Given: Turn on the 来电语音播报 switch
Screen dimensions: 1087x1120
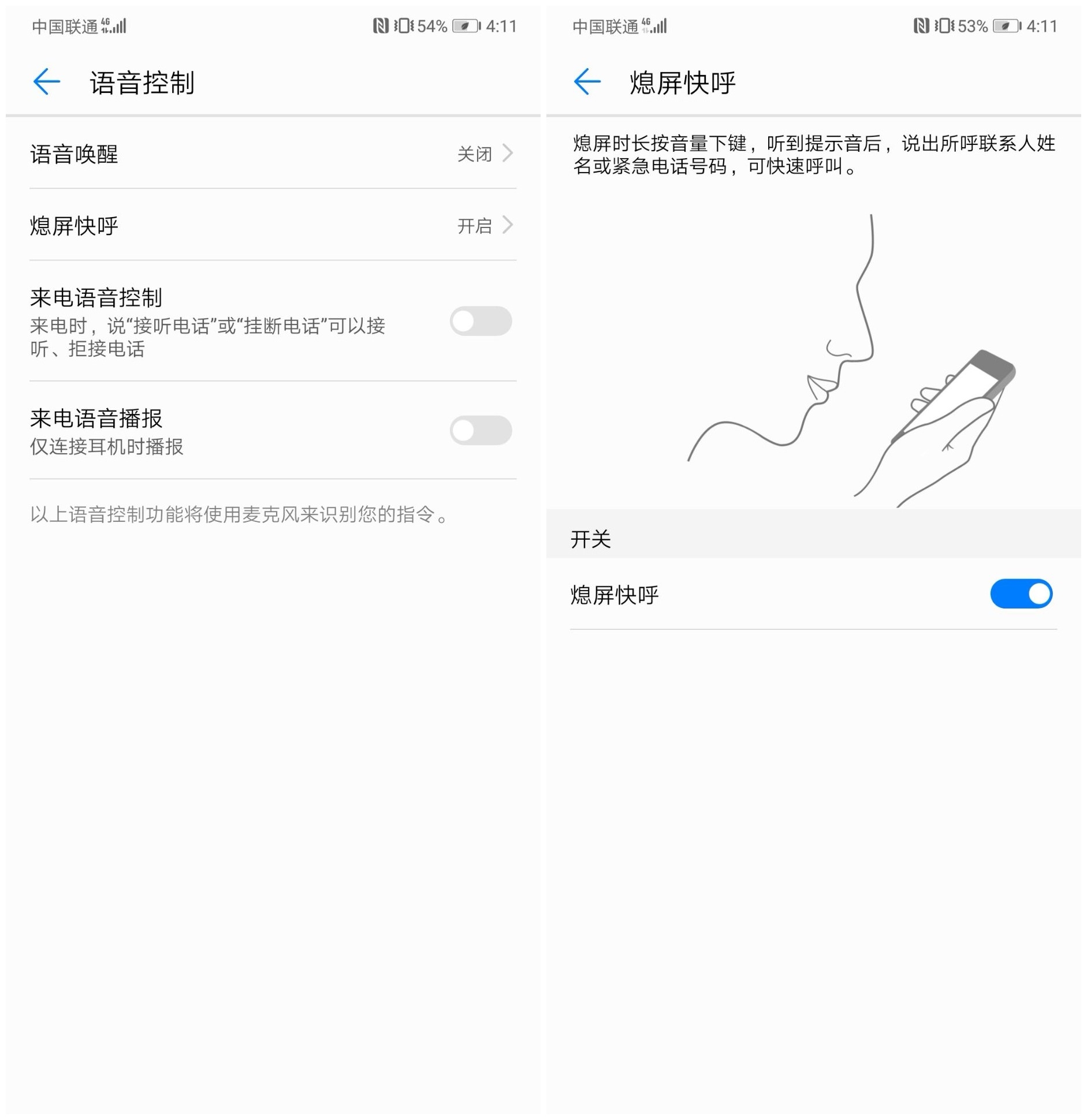Looking at the screenshot, I should tap(480, 431).
